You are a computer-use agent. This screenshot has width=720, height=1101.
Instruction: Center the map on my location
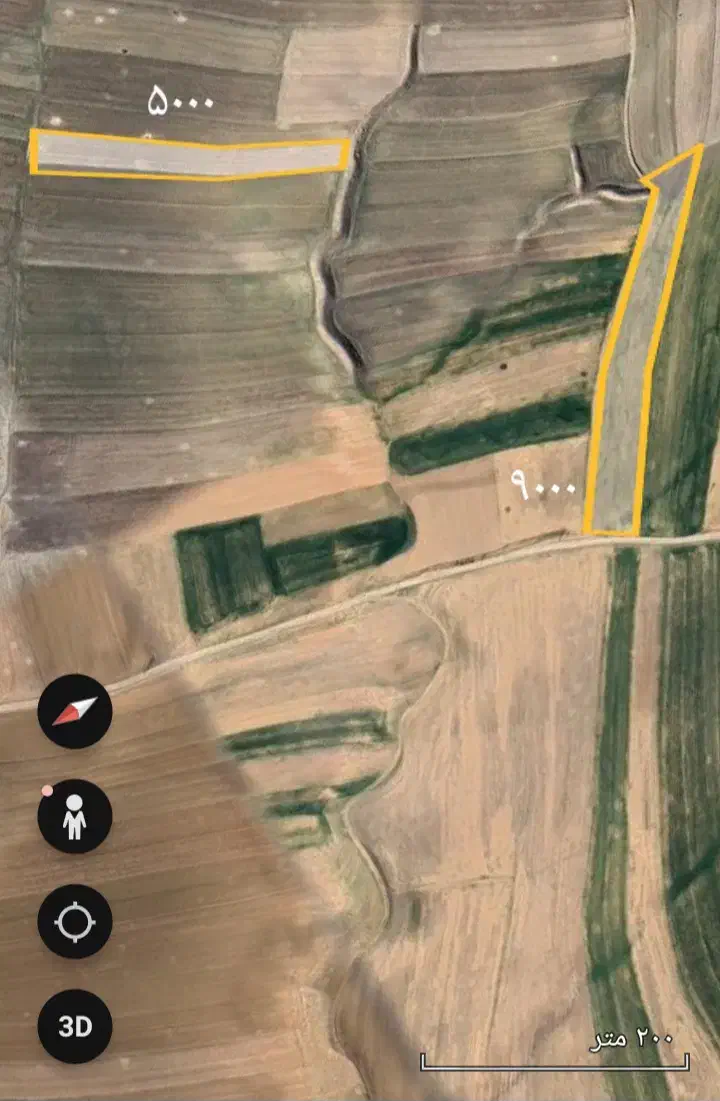pos(75,921)
